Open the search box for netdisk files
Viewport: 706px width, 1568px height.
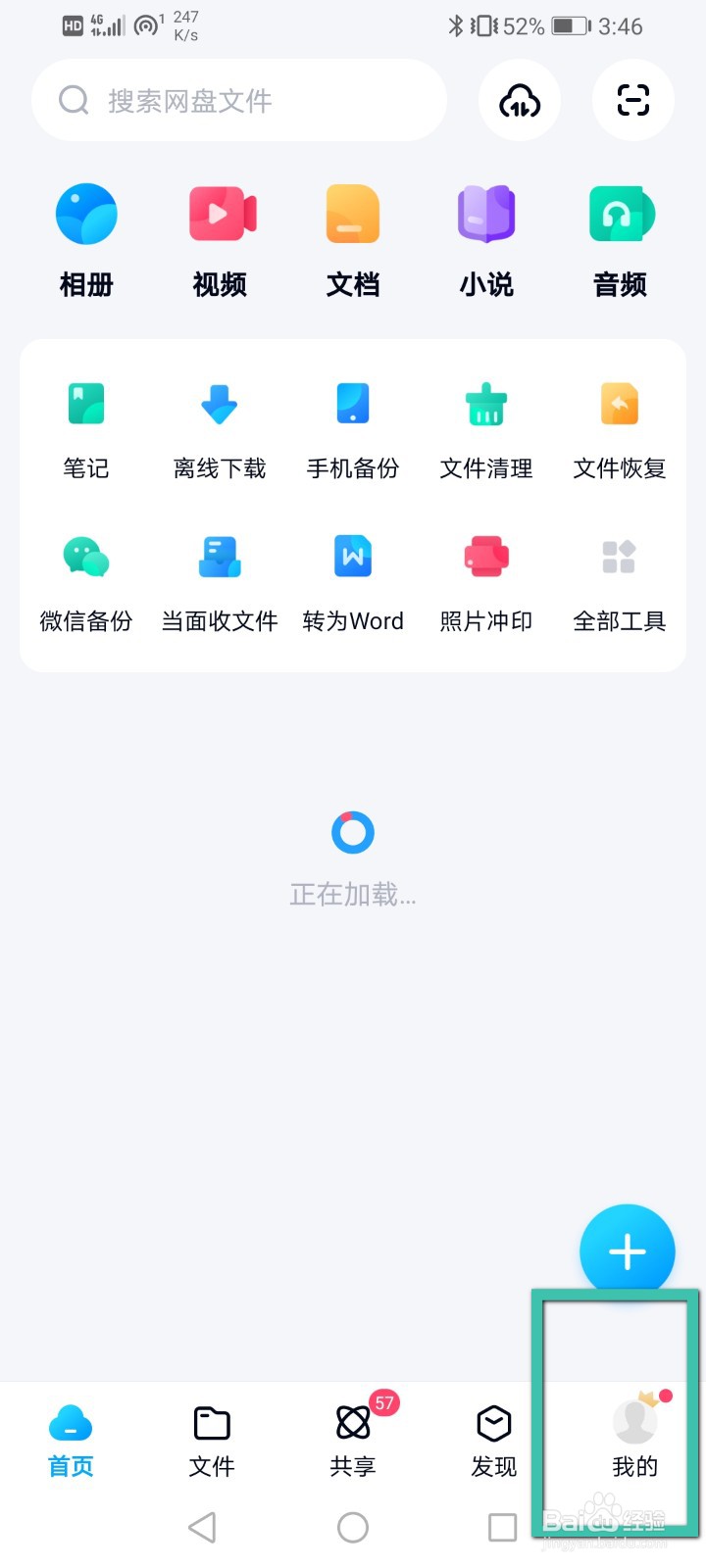tap(239, 100)
